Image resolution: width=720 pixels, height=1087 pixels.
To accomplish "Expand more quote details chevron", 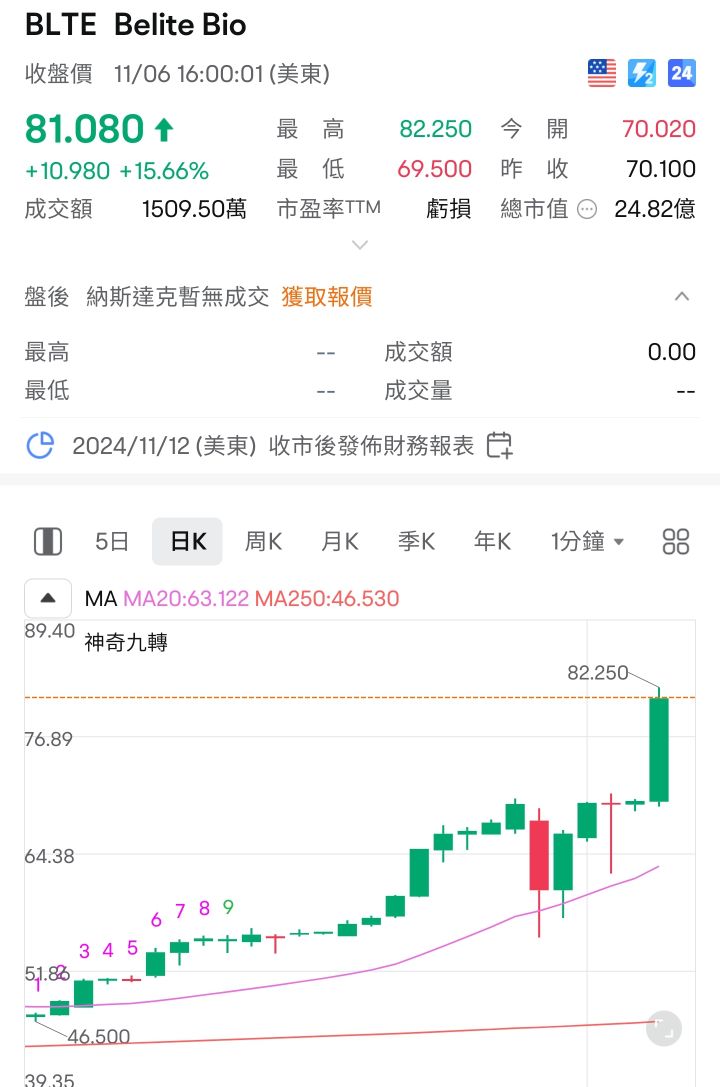I will [x=360, y=245].
